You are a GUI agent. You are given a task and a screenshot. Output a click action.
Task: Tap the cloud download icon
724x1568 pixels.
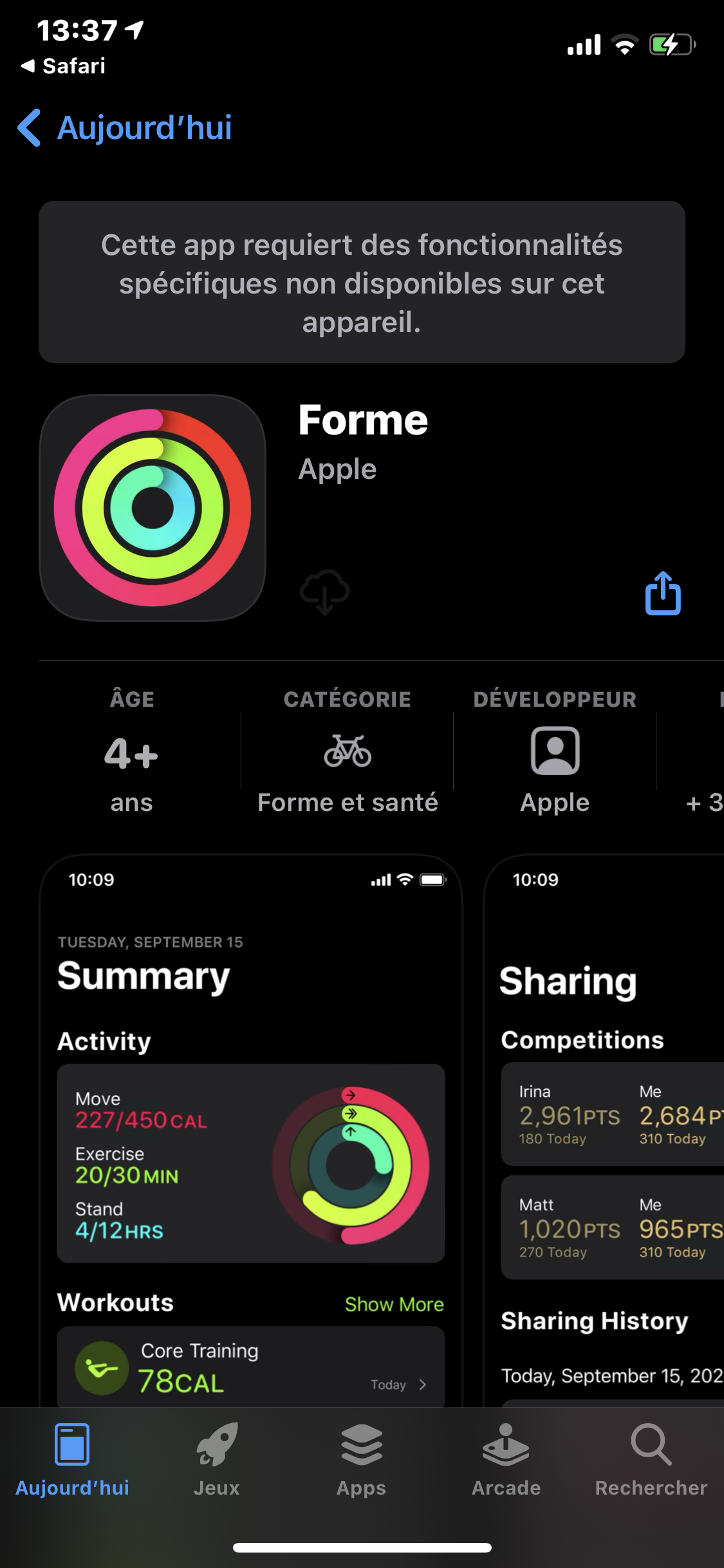(324, 592)
